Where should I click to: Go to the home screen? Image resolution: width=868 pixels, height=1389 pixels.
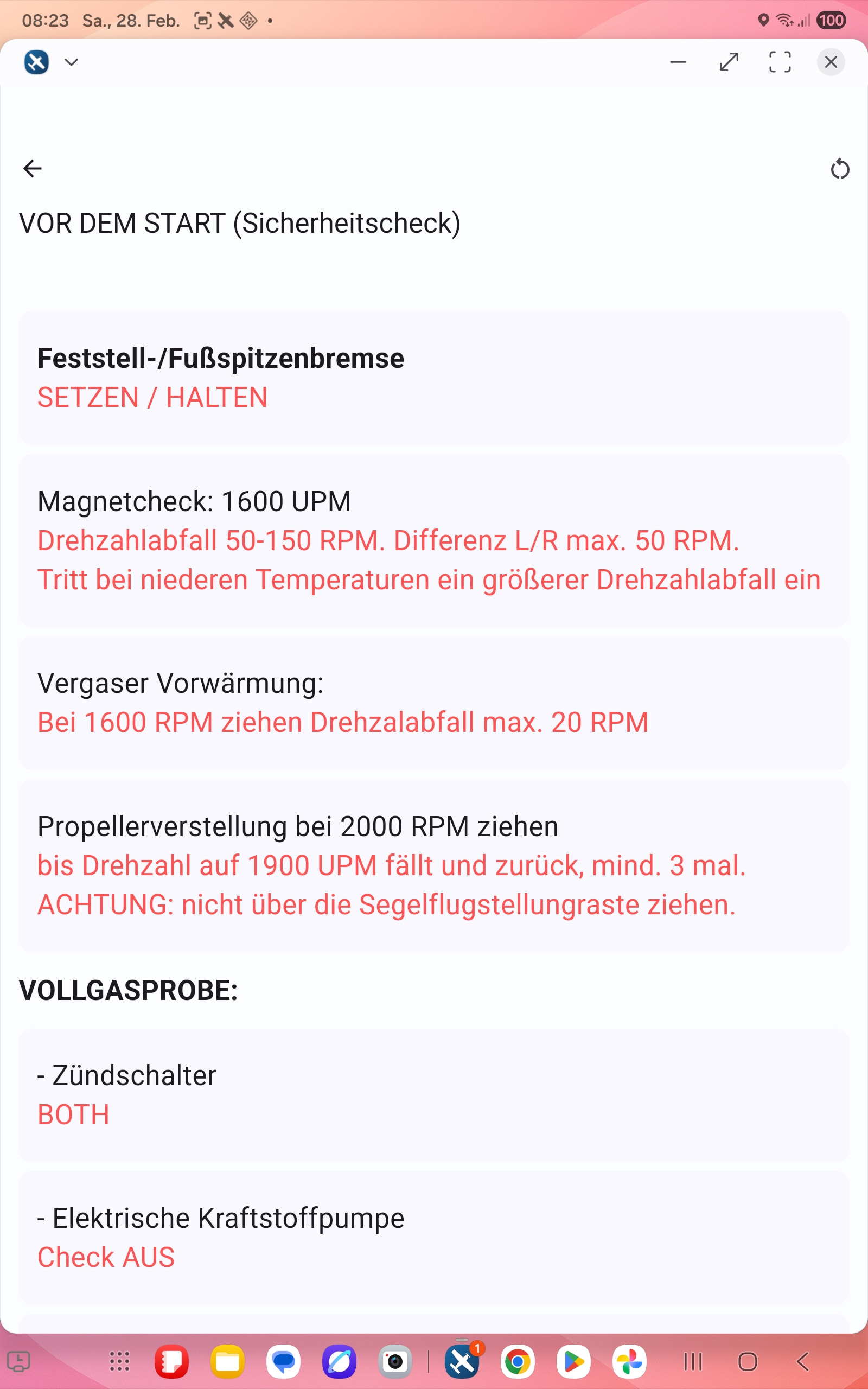748,1361
